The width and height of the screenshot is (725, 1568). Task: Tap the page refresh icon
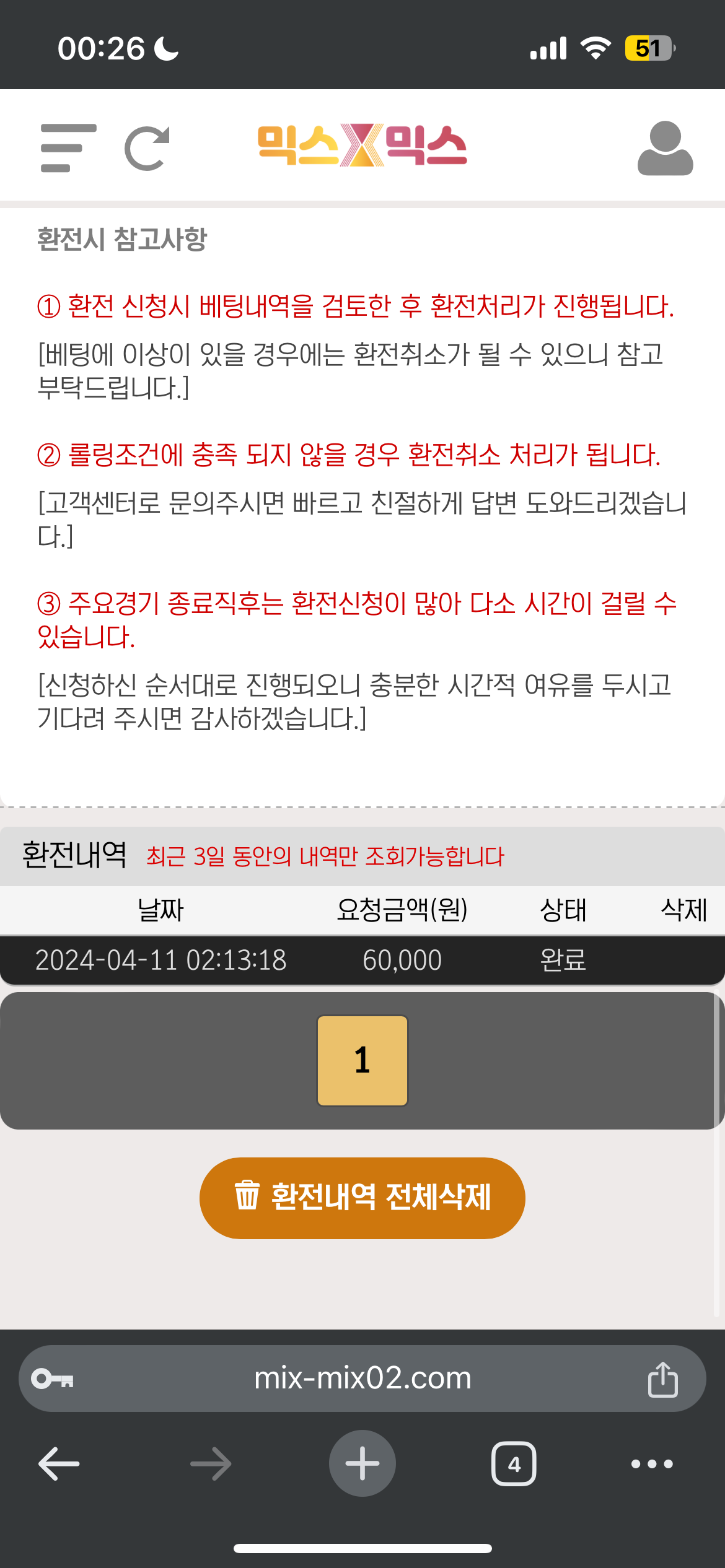coord(147,148)
